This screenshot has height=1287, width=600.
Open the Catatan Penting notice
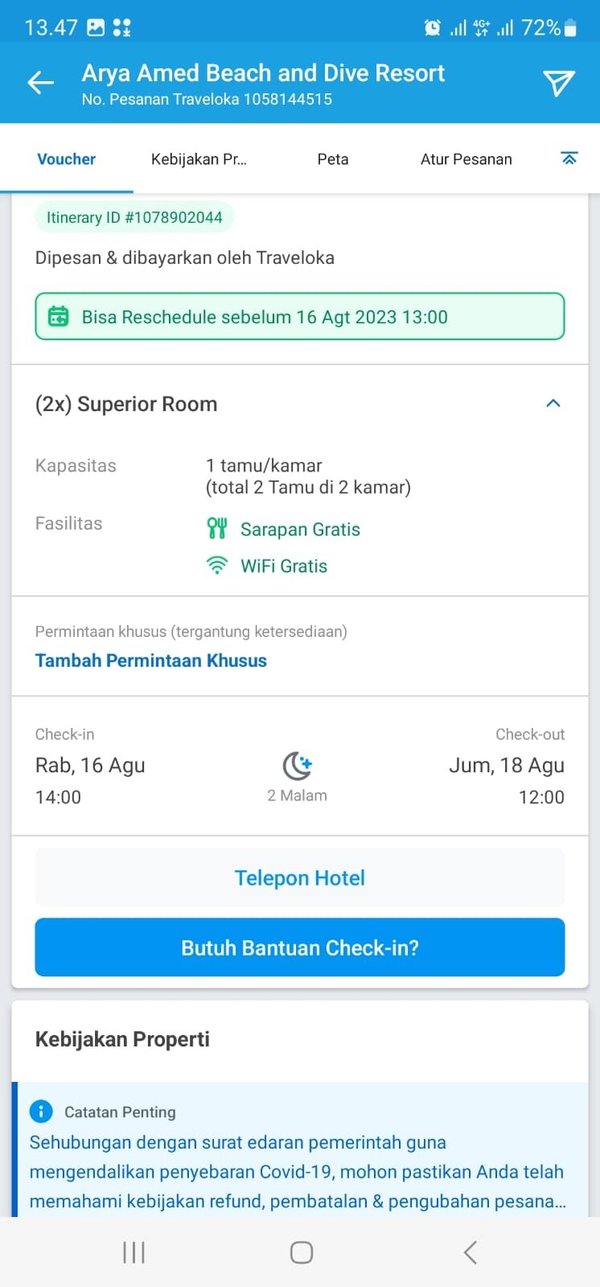pyautogui.click(x=300, y=1149)
